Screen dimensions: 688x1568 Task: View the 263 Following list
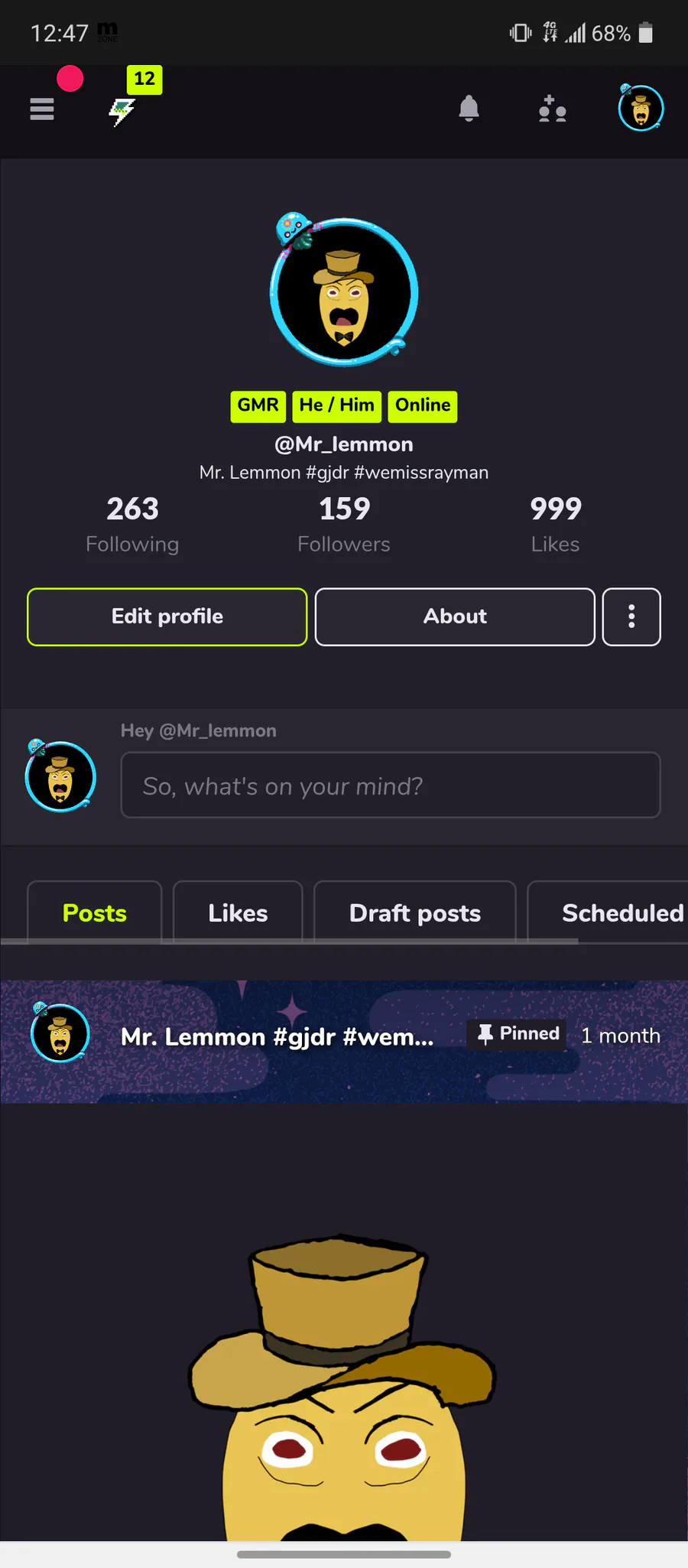click(x=132, y=525)
